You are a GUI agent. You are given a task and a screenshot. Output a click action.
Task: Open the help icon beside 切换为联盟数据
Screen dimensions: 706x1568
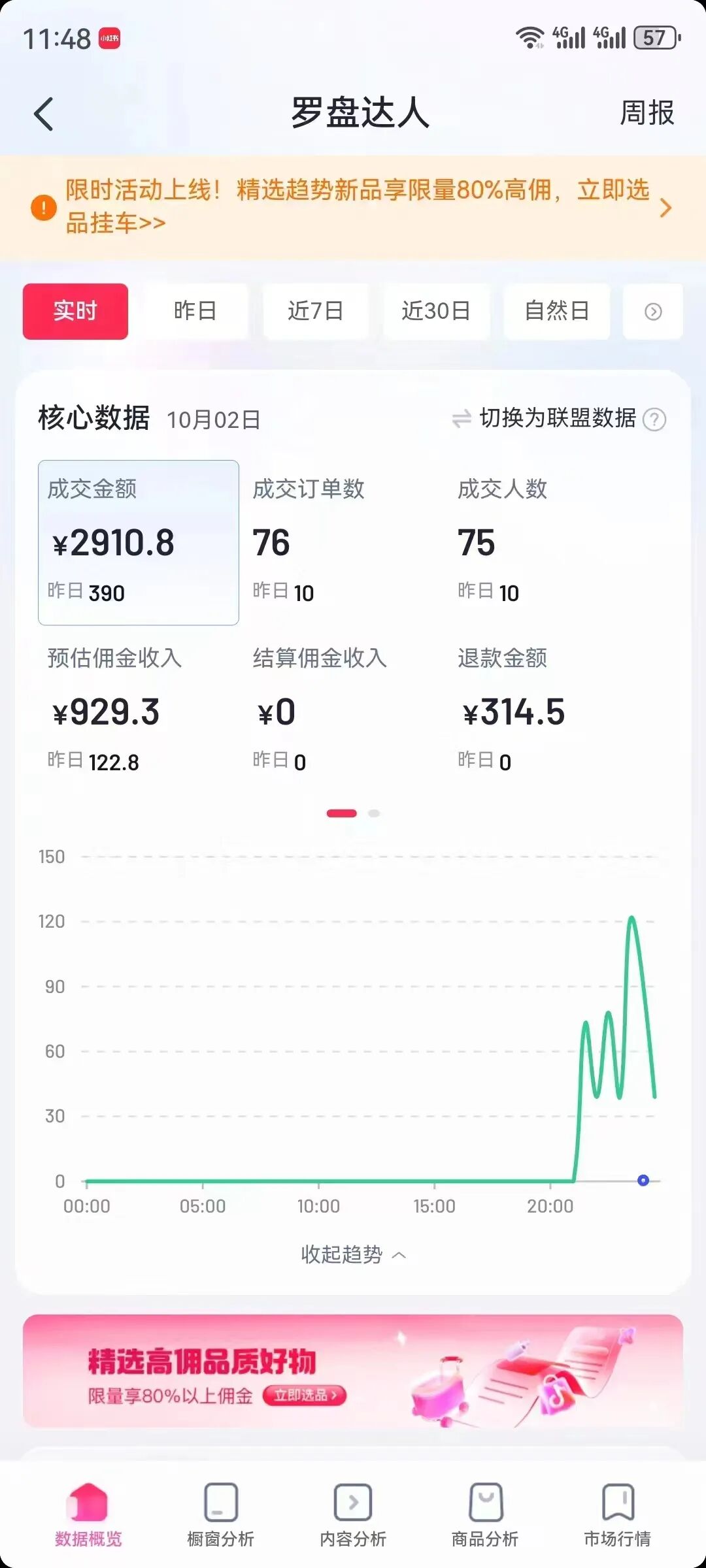click(654, 419)
